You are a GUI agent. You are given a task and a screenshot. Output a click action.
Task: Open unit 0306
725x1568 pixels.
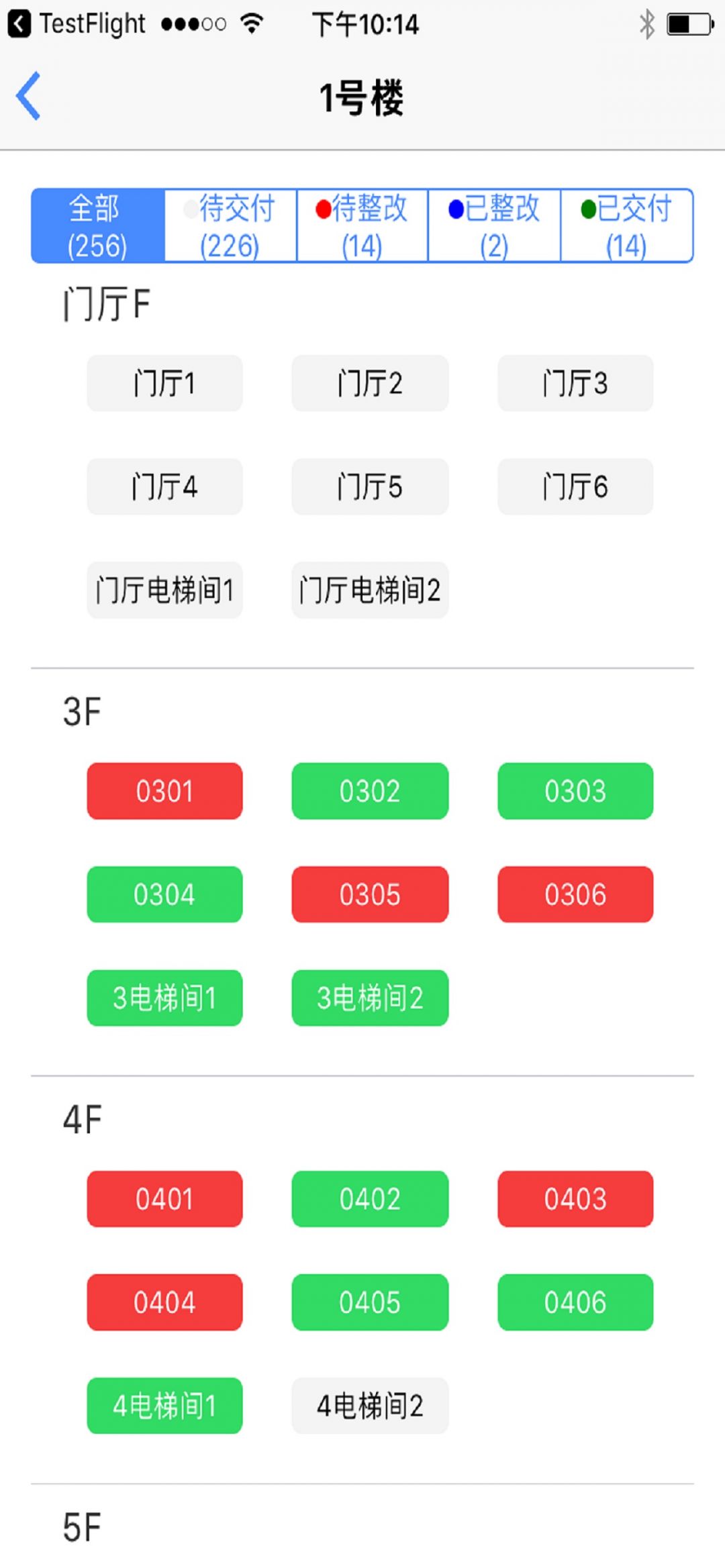575,894
